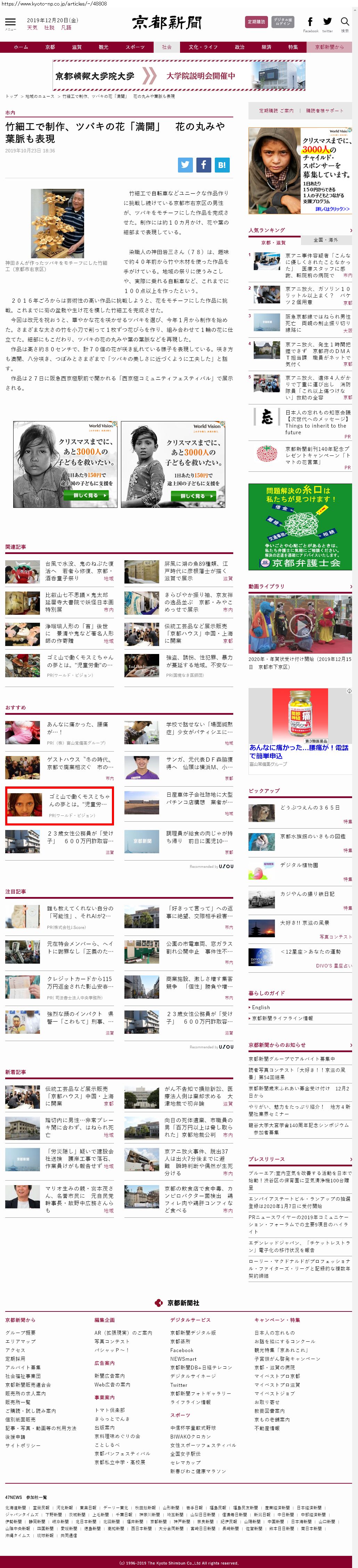The width and height of the screenshot is (358, 1568).
Task: Open footer link サイトポリシー
Action: pyautogui.click(x=23, y=1445)
